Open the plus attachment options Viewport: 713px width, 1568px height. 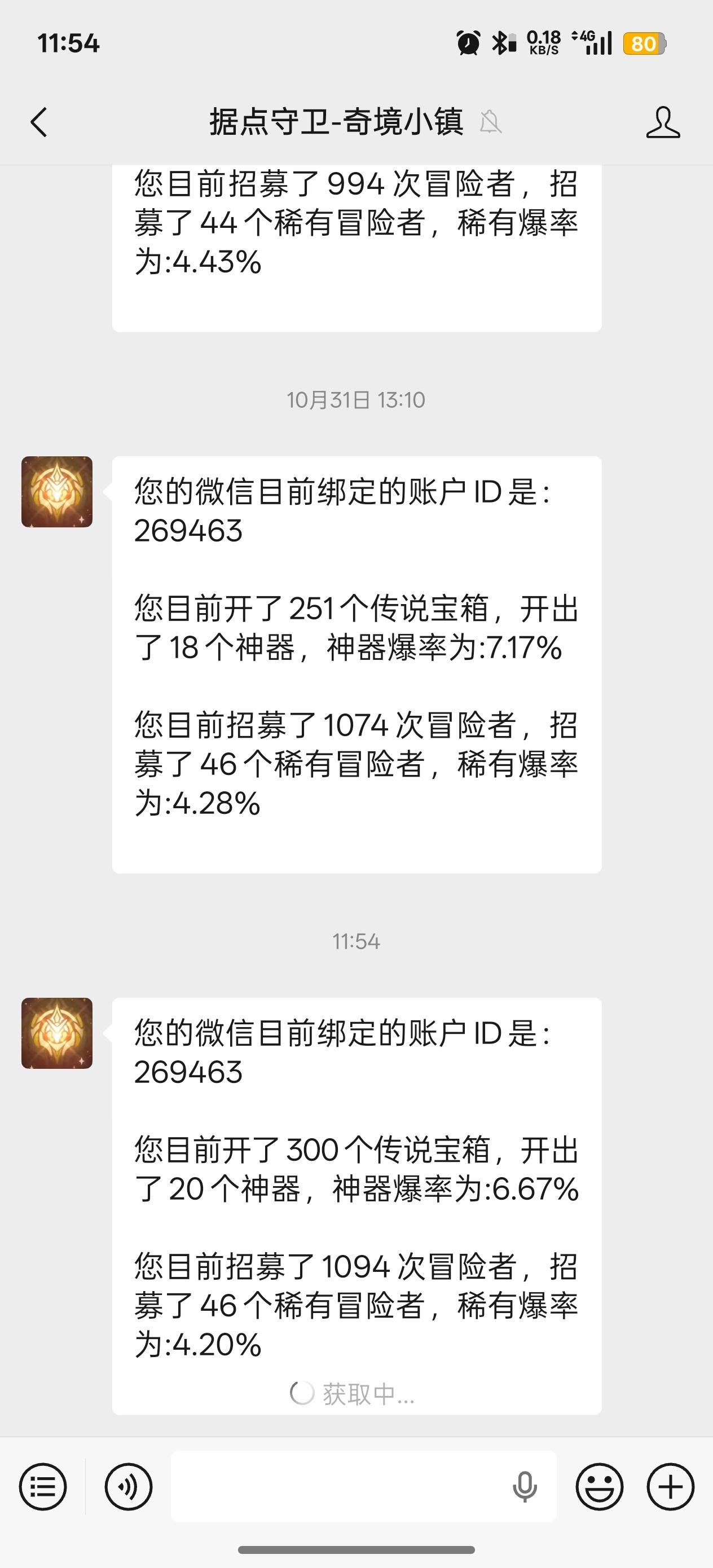[670, 1486]
